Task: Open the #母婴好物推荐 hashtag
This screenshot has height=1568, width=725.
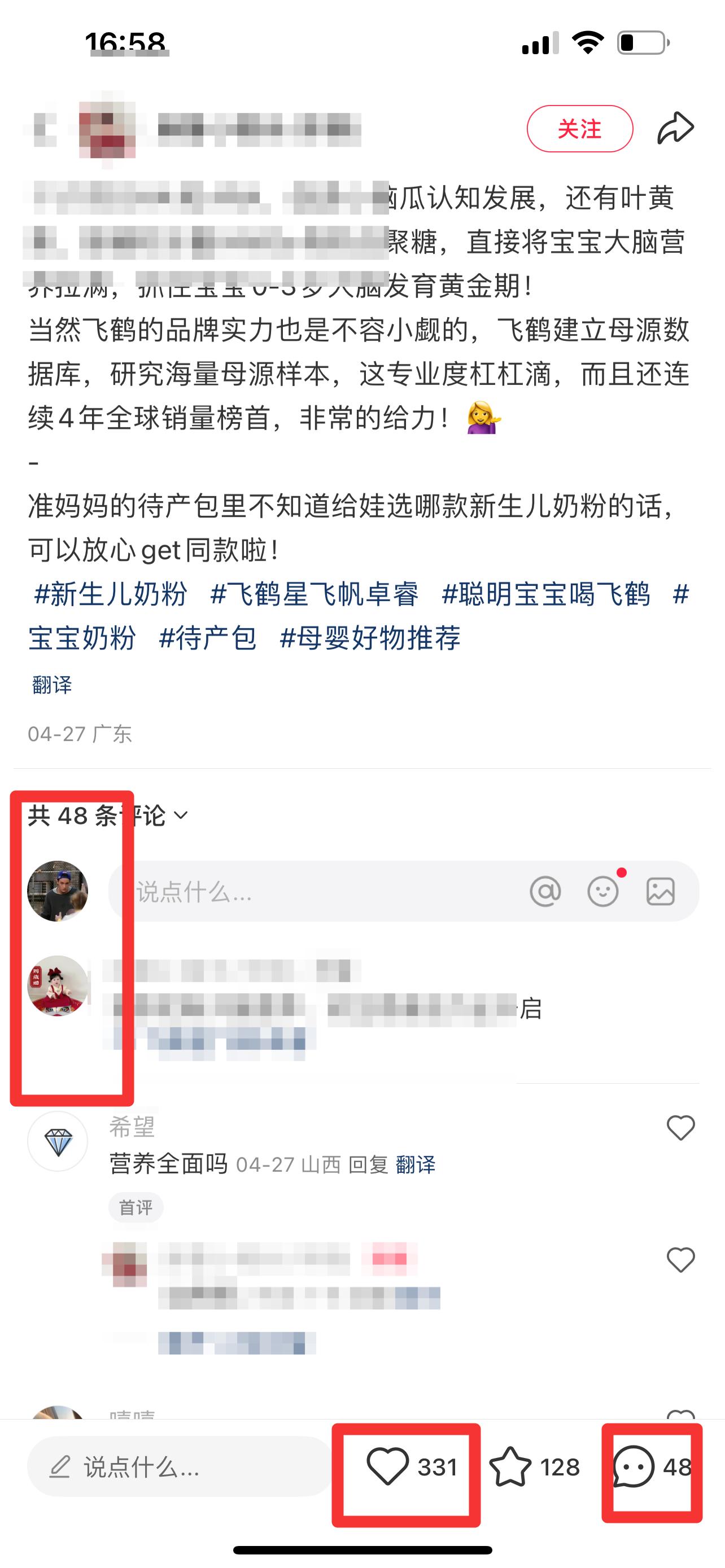Action: (370, 637)
